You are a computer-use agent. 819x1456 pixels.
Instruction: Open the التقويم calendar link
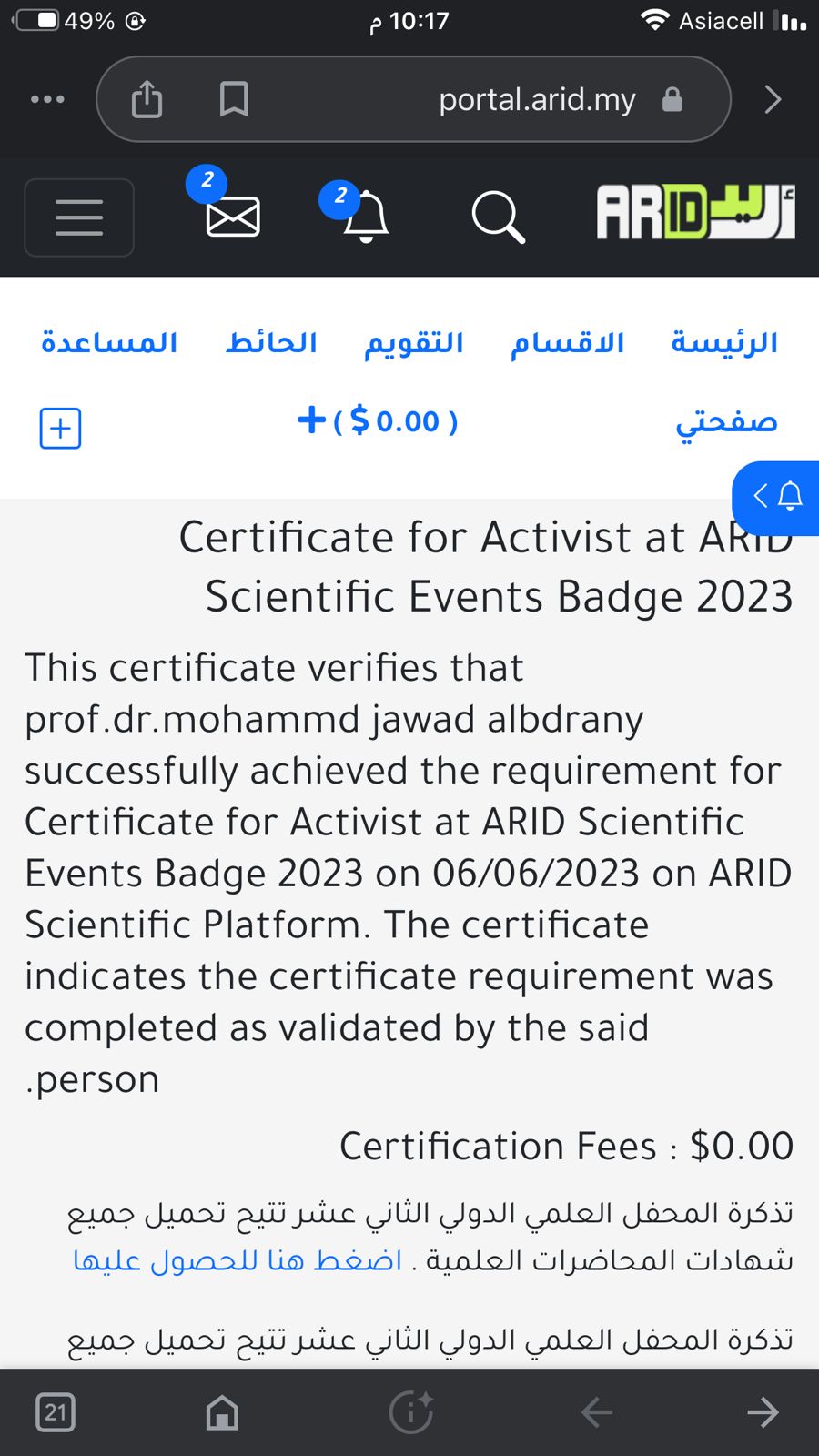pyautogui.click(x=414, y=343)
